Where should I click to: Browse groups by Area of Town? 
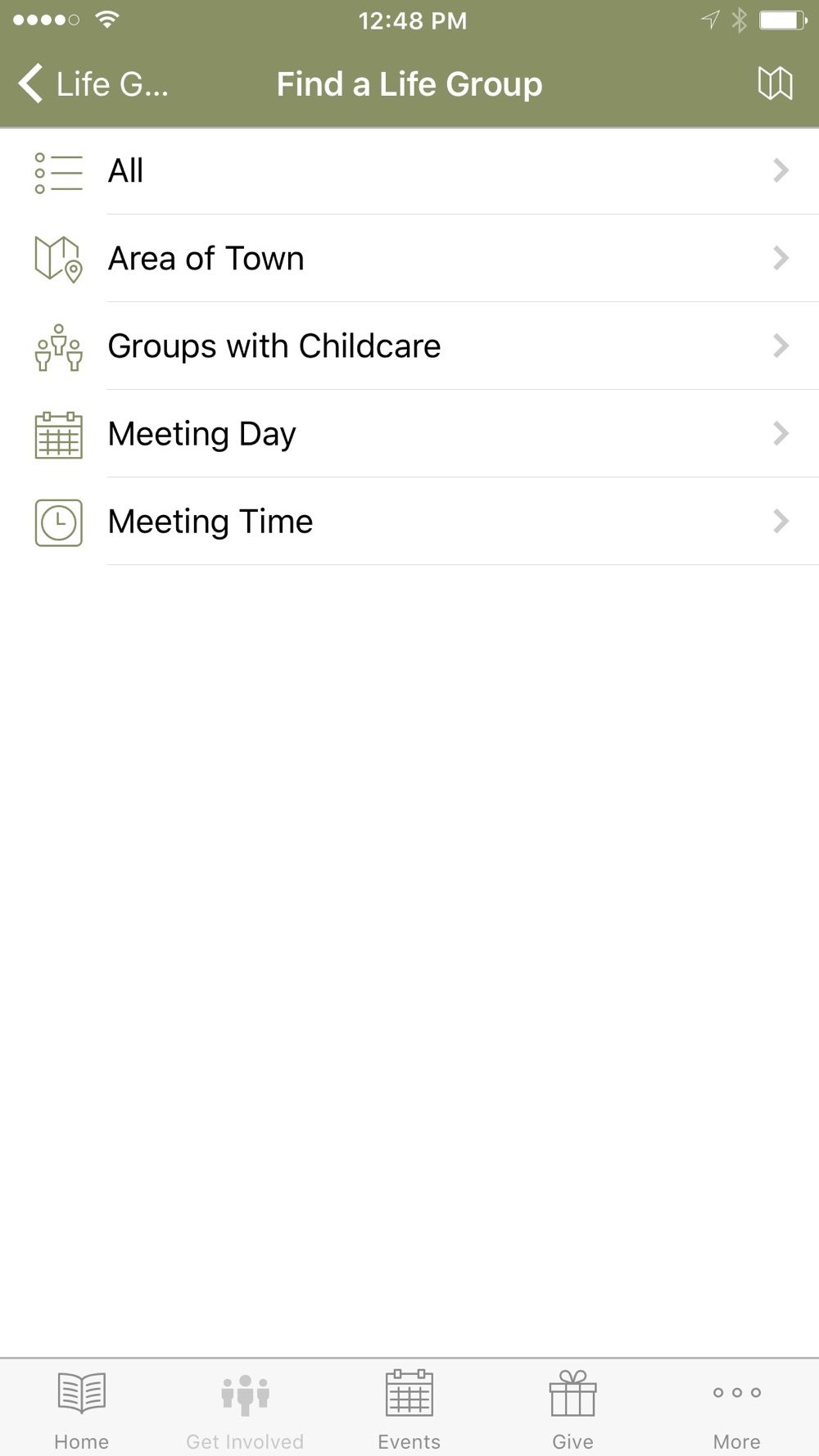pyautogui.click(x=409, y=259)
